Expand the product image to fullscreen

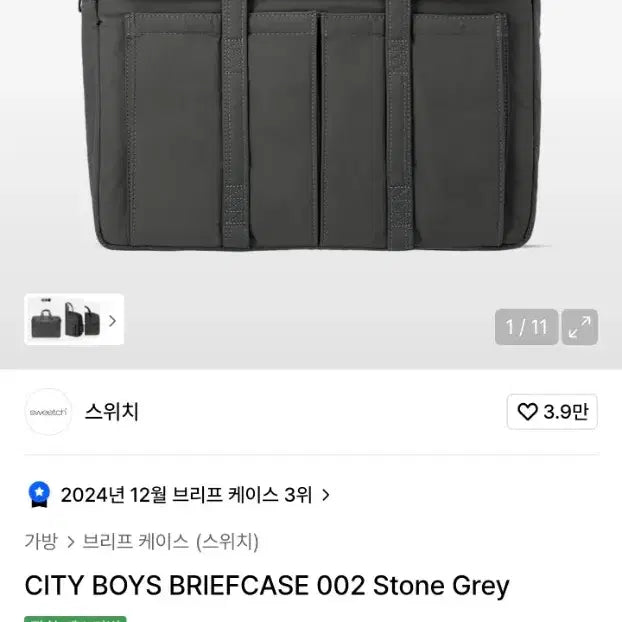click(x=579, y=327)
